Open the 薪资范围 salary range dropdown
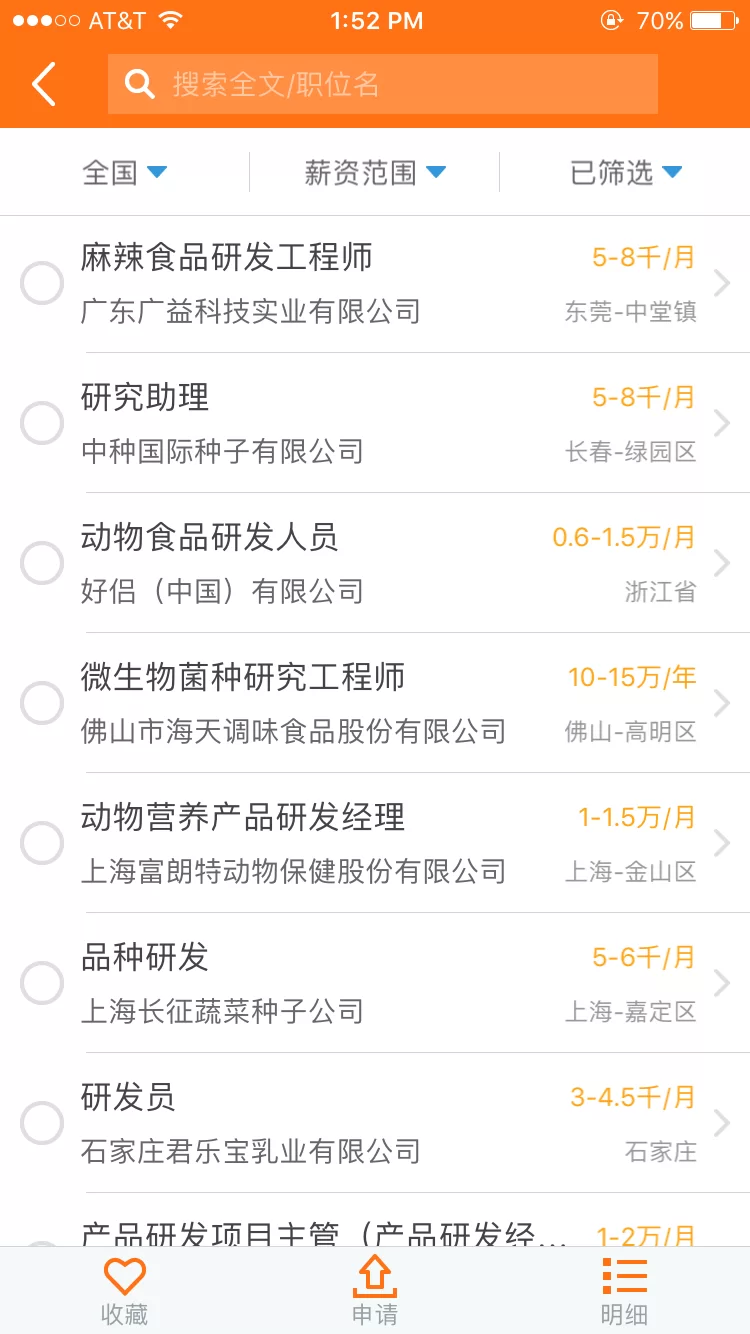The height and width of the screenshot is (1334, 750). pos(374,173)
